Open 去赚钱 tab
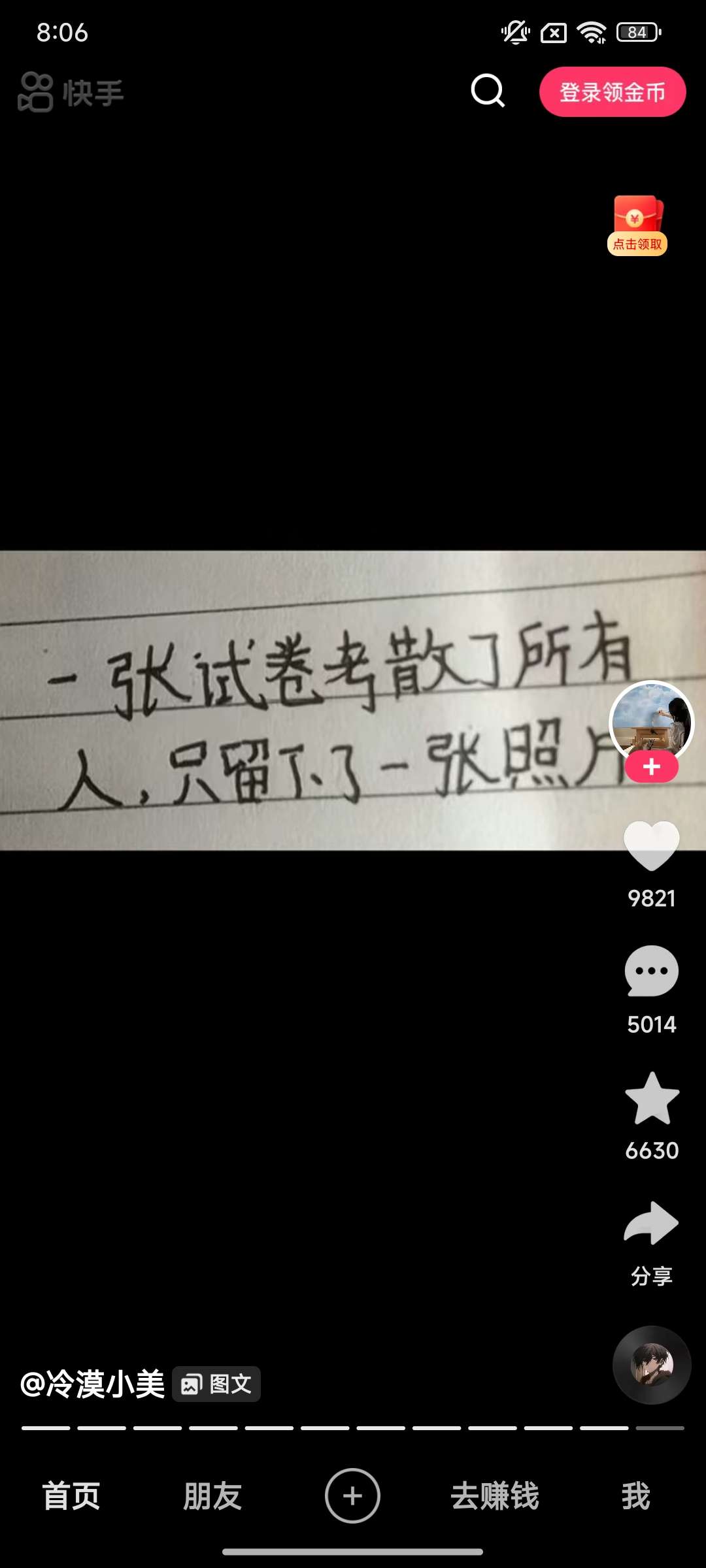Screen dimensions: 706x1568 point(494,1496)
